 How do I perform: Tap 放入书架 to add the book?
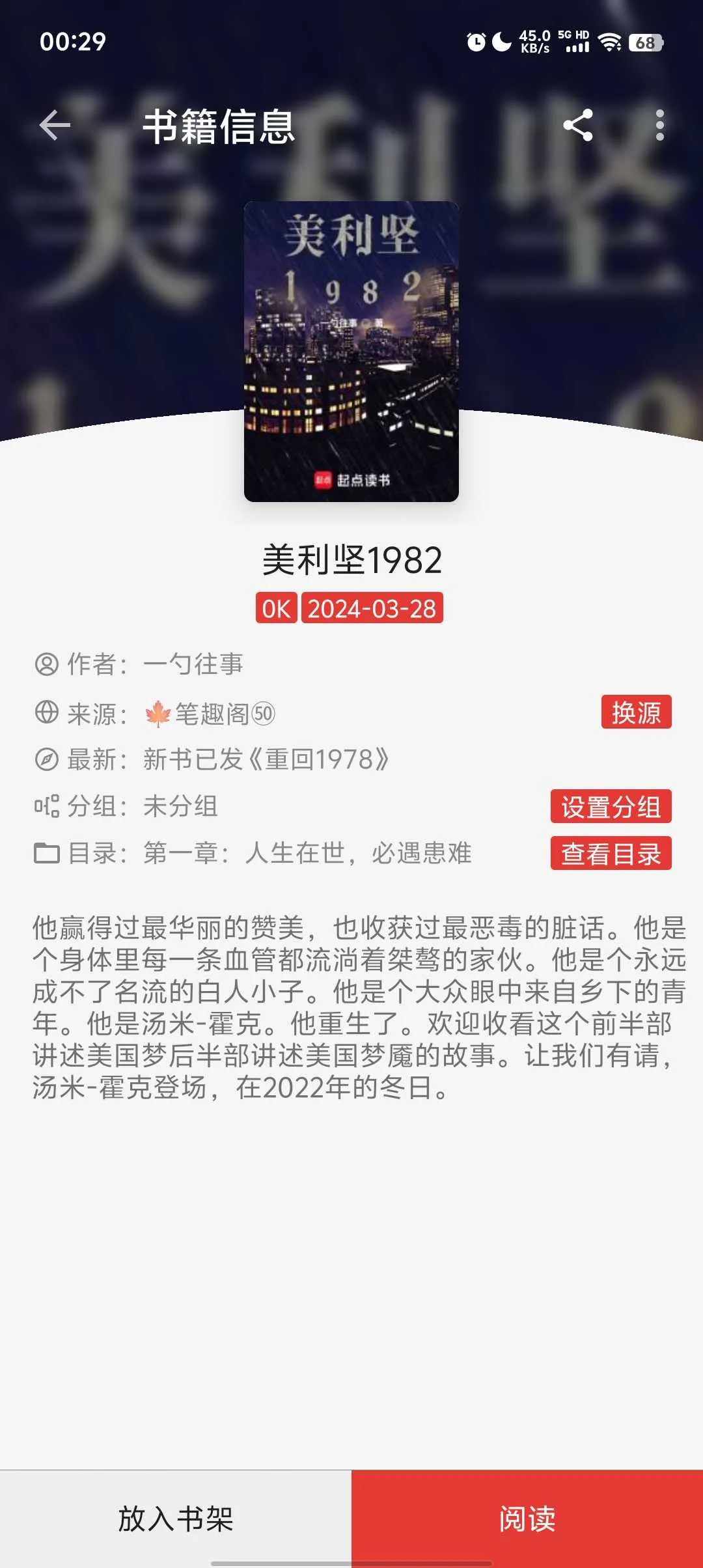(x=176, y=1519)
